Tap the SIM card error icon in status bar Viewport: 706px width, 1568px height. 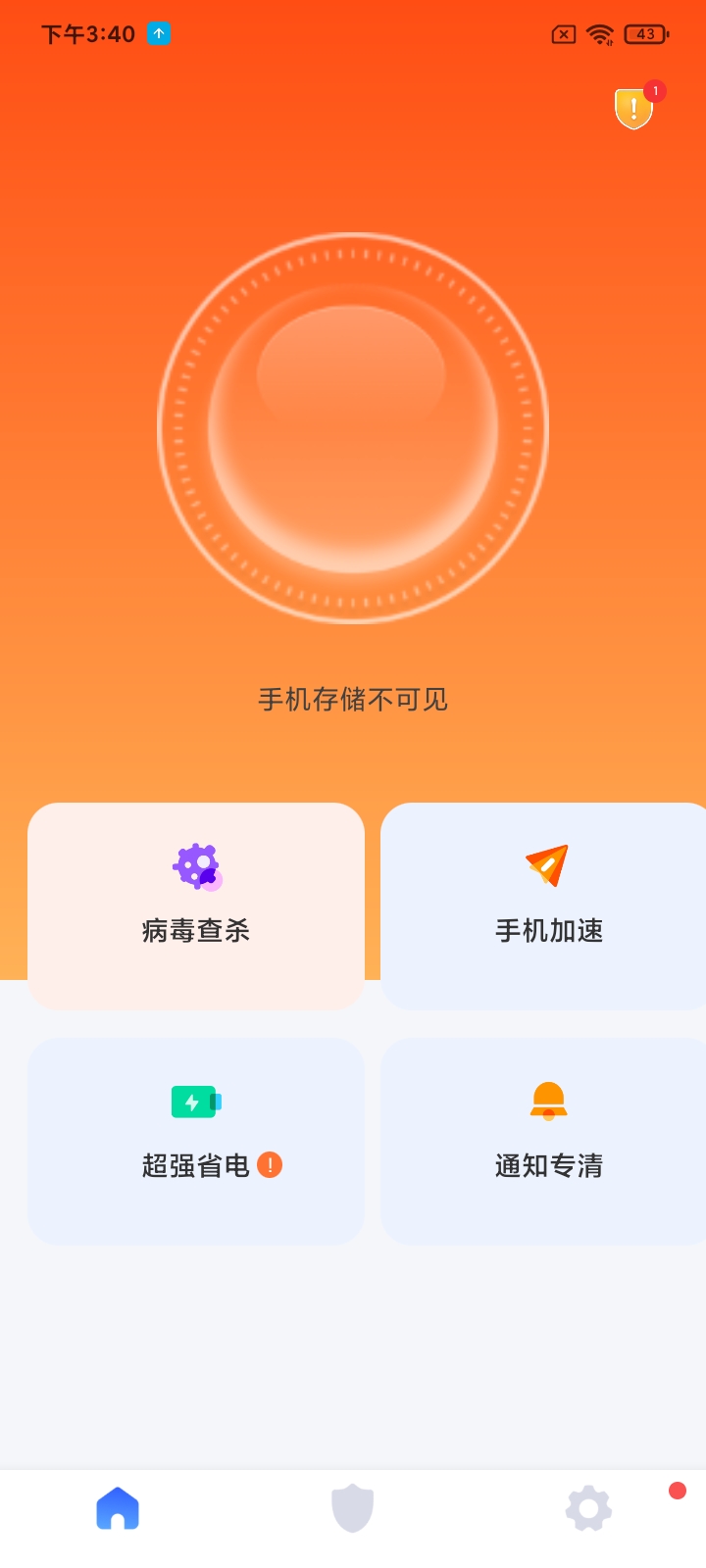tap(562, 32)
